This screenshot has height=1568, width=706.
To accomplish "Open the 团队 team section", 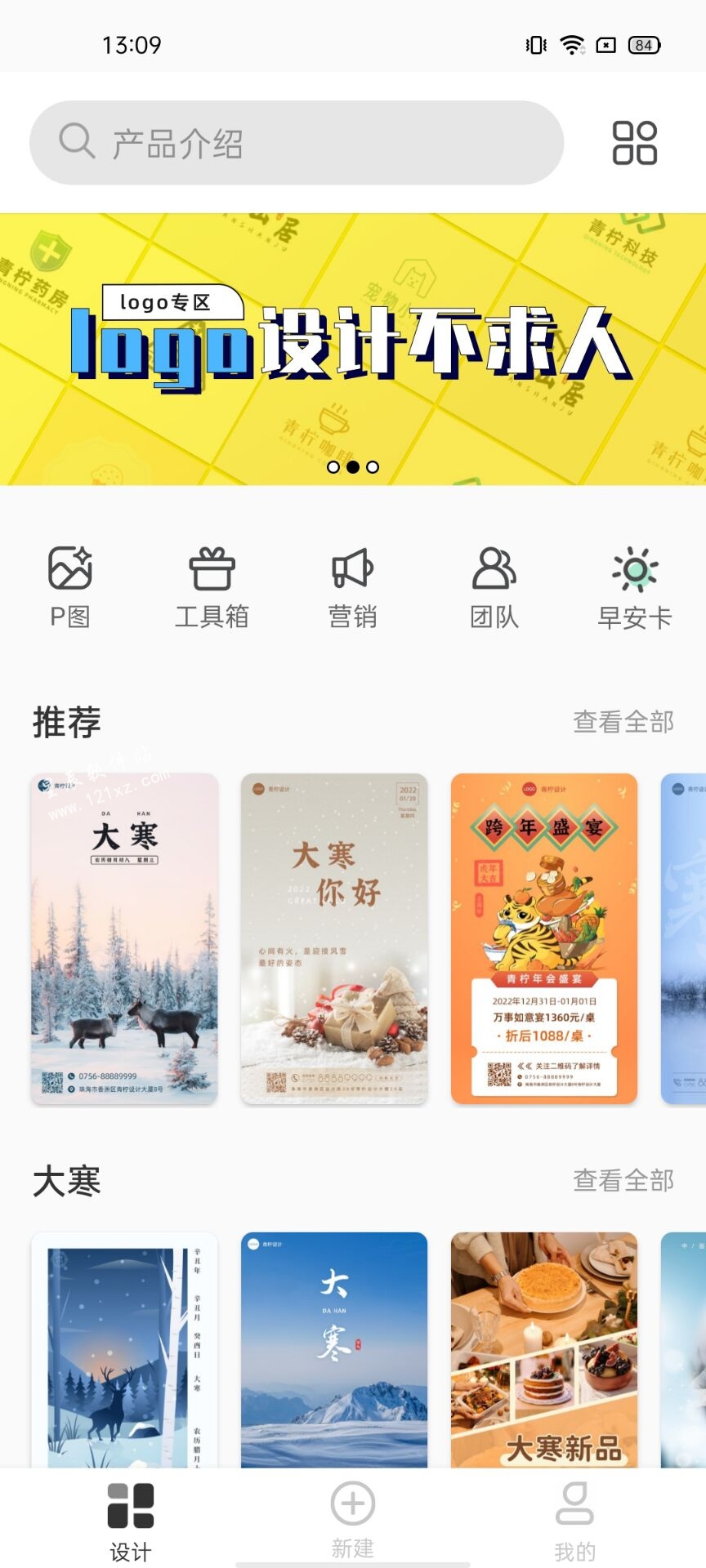I will point(494,588).
